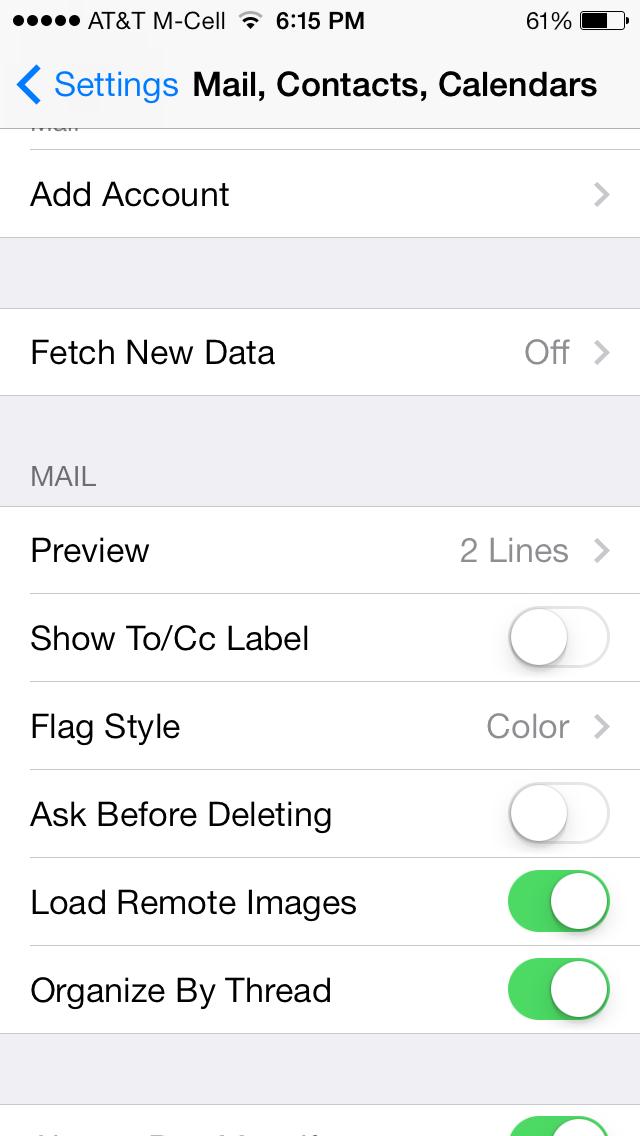
Task: Open the Add Account row
Action: pyautogui.click(x=320, y=194)
